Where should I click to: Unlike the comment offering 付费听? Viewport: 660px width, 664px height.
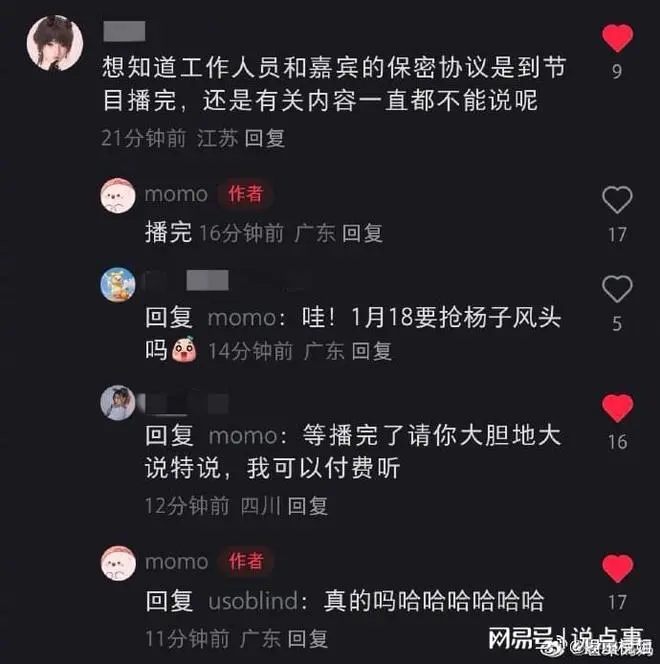[x=617, y=407]
